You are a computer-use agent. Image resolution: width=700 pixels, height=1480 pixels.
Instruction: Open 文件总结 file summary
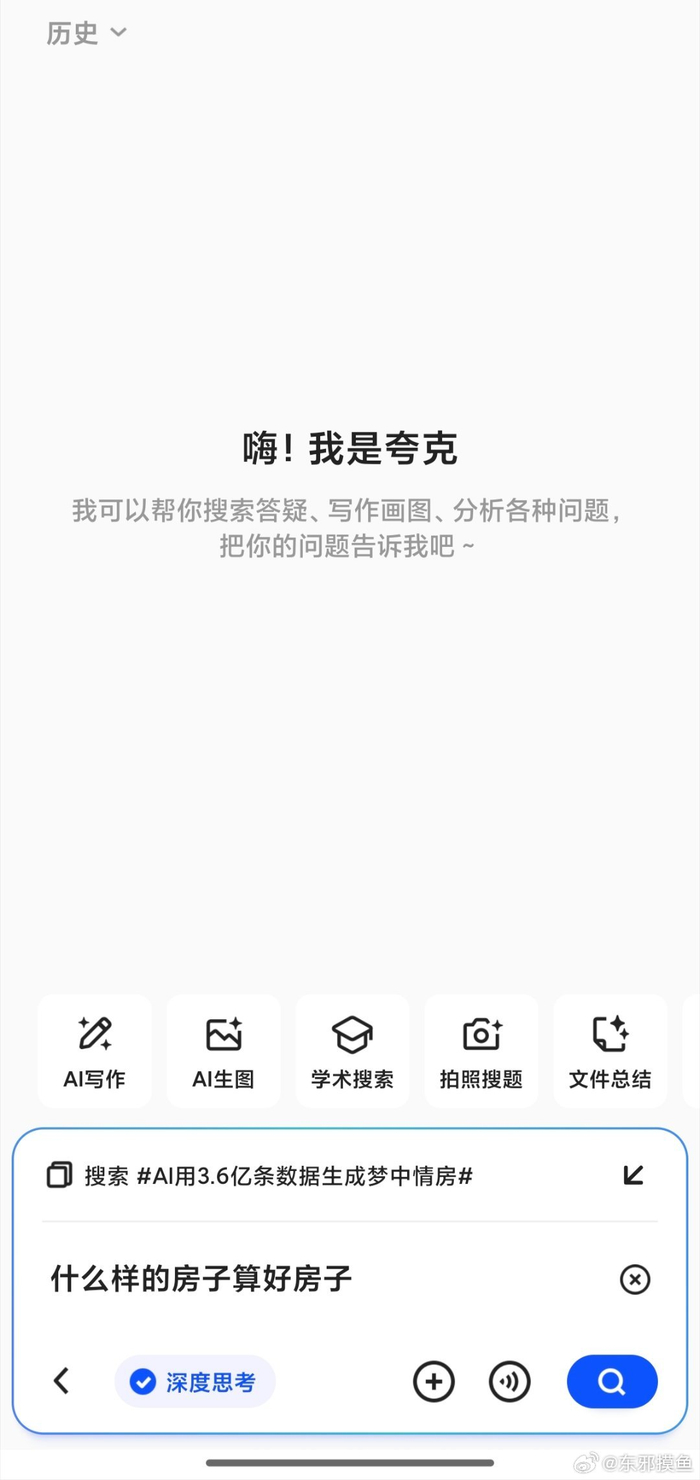point(610,1051)
